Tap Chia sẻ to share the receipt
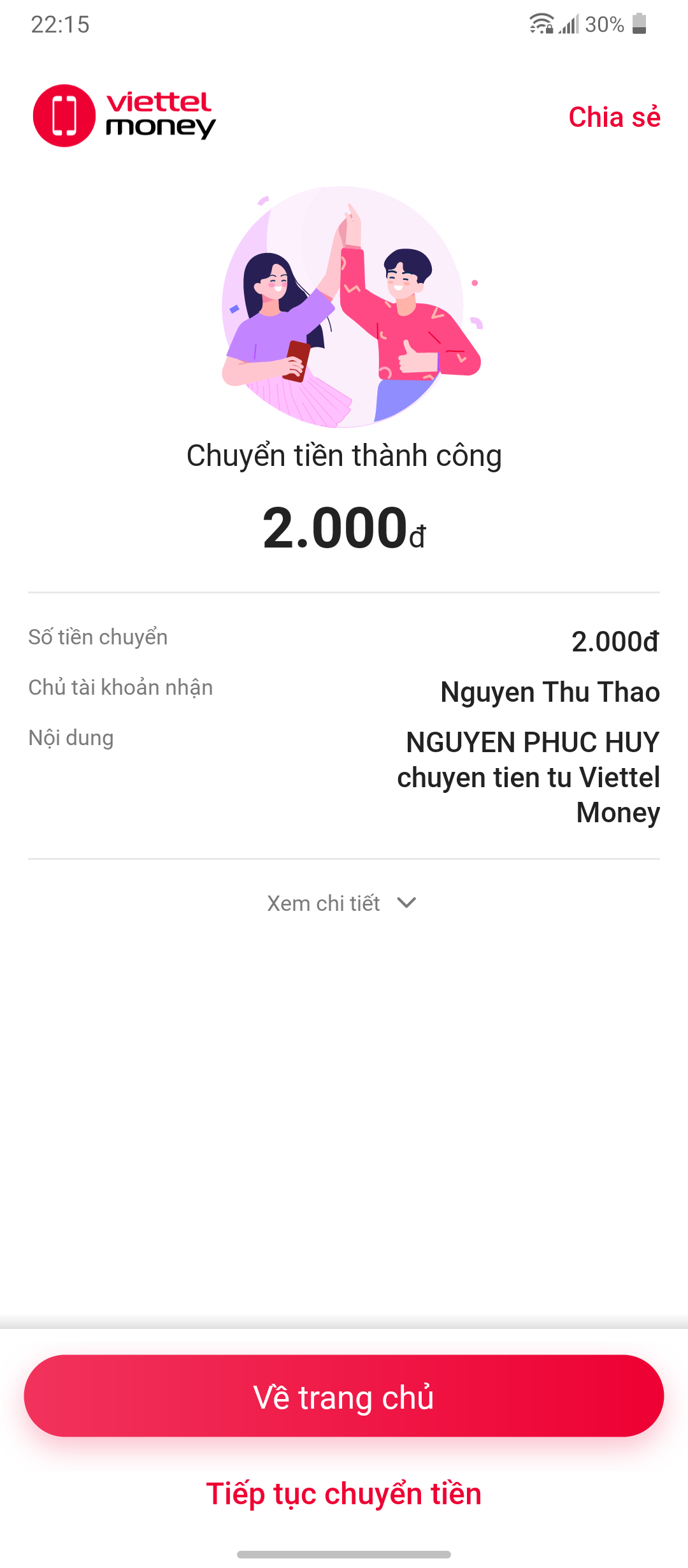The image size is (688, 1568). (614, 117)
